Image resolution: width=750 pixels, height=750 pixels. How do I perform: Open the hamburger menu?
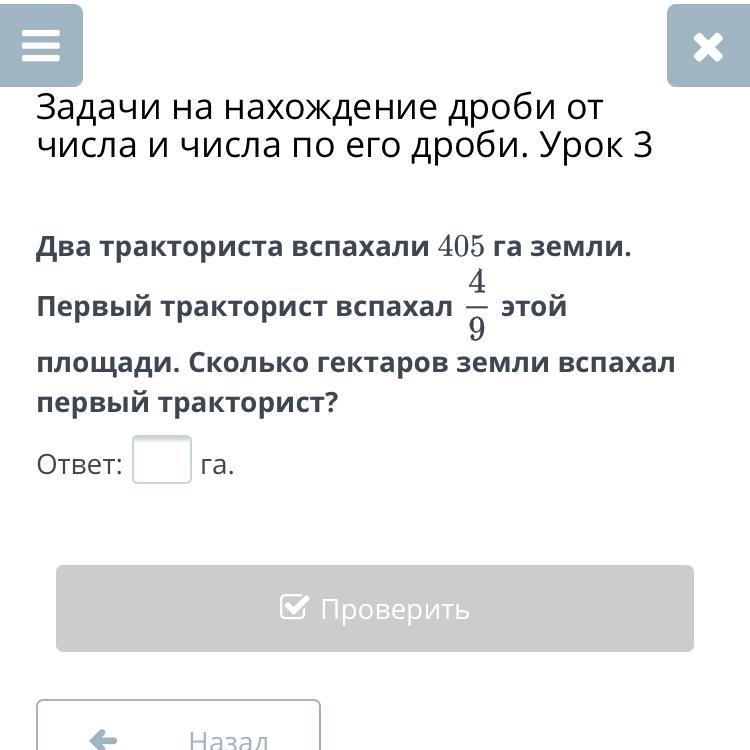[41, 45]
